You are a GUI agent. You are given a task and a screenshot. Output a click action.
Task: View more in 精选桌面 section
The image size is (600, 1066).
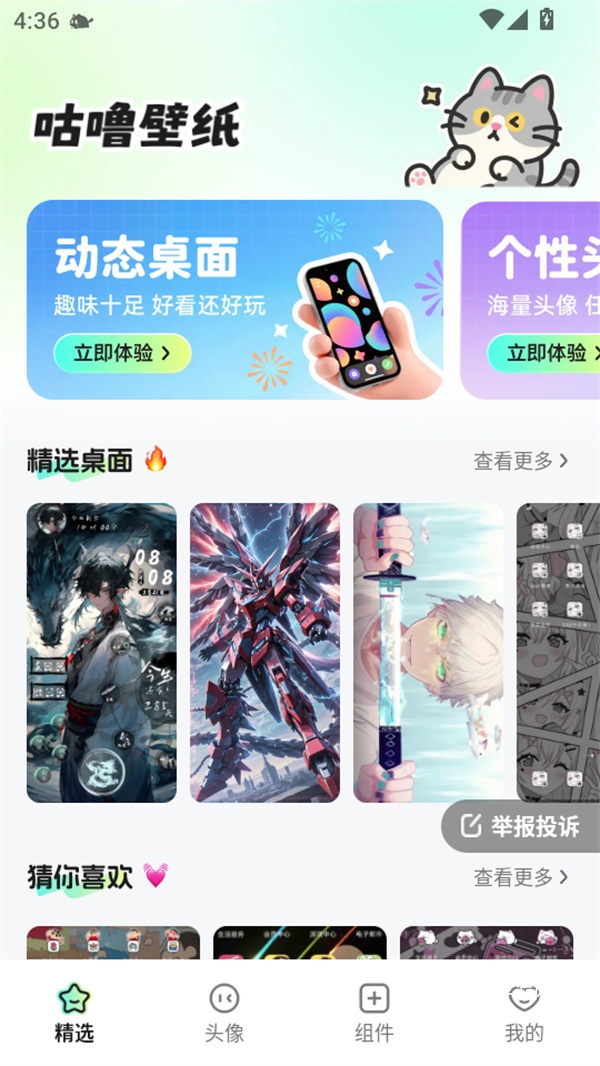520,461
